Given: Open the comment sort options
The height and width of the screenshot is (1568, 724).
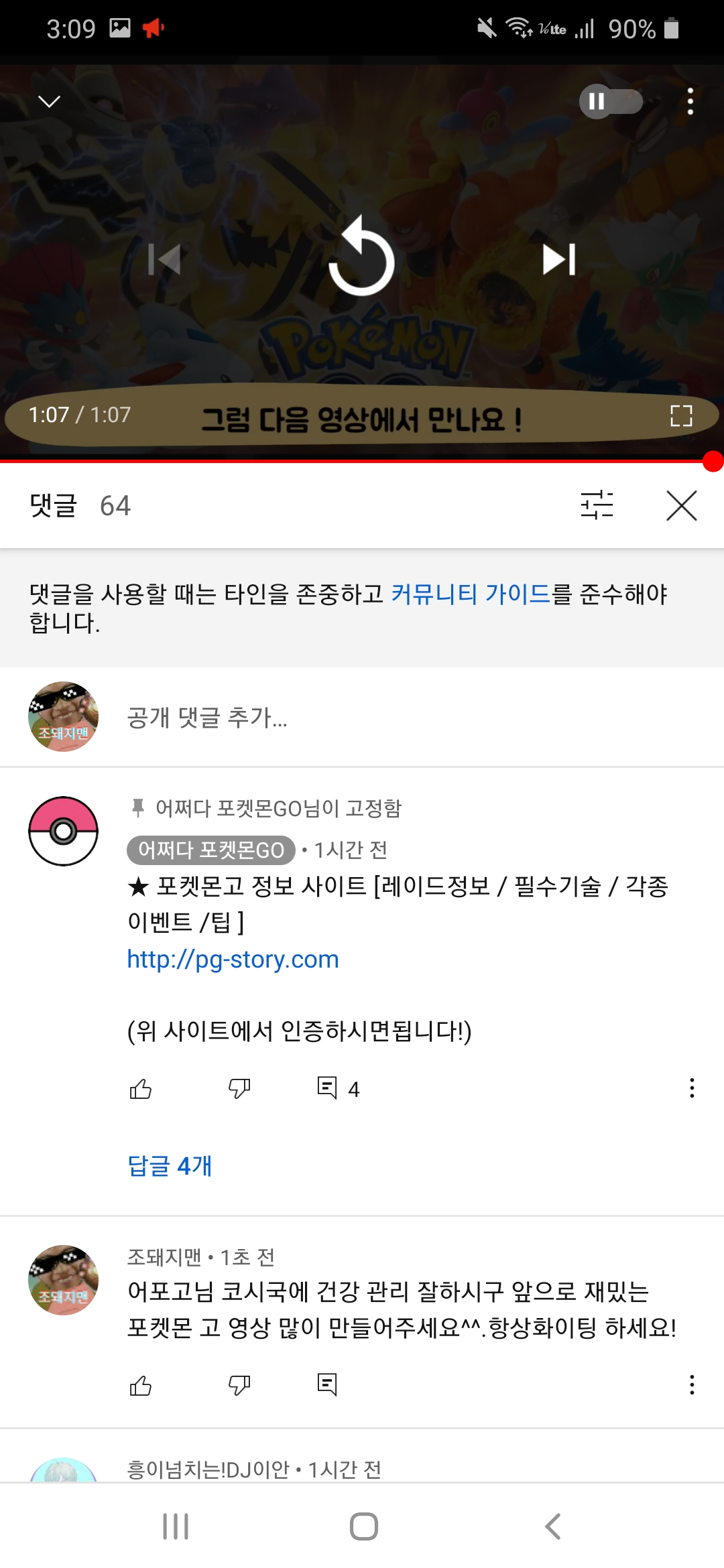Looking at the screenshot, I should point(597,505).
